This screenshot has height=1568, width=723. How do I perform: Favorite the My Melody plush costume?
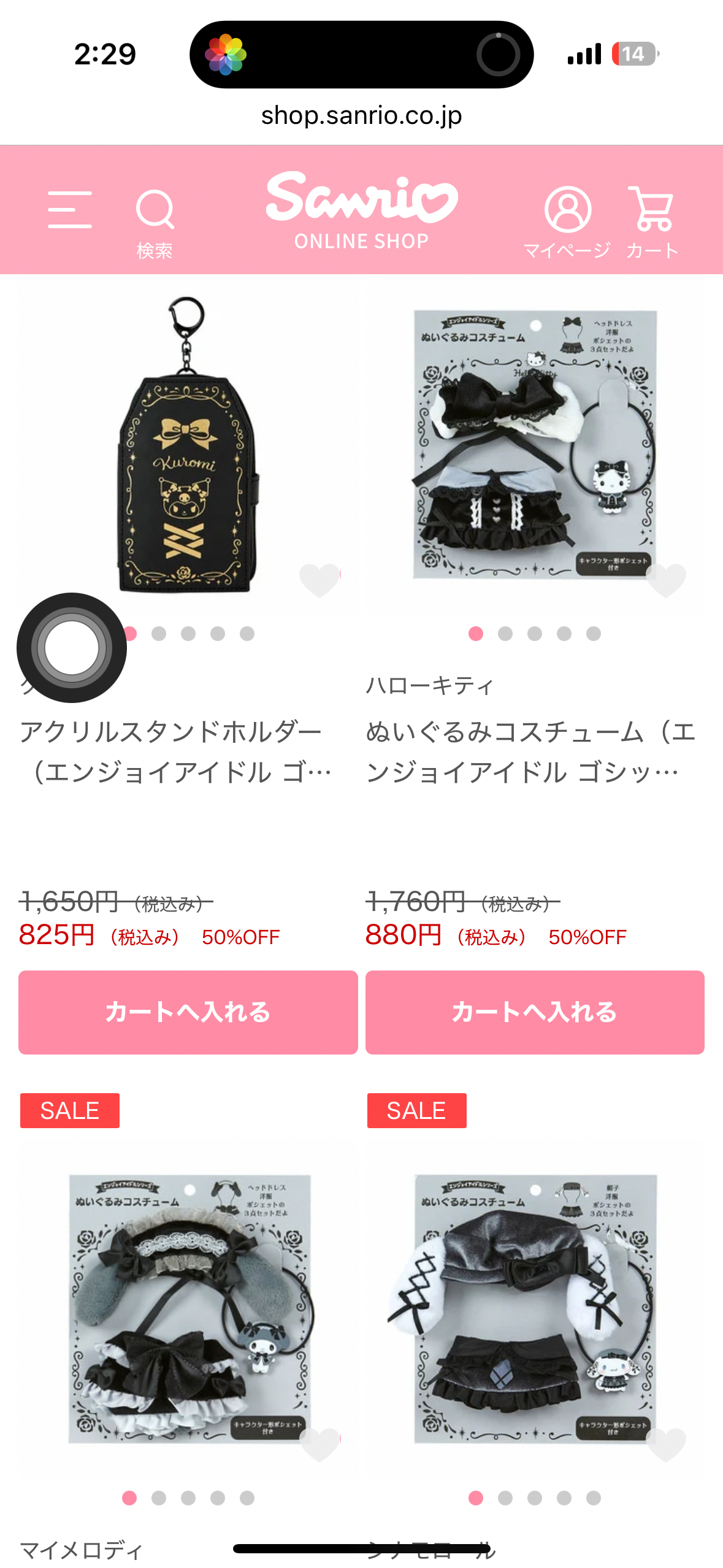pyautogui.click(x=319, y=1444)
